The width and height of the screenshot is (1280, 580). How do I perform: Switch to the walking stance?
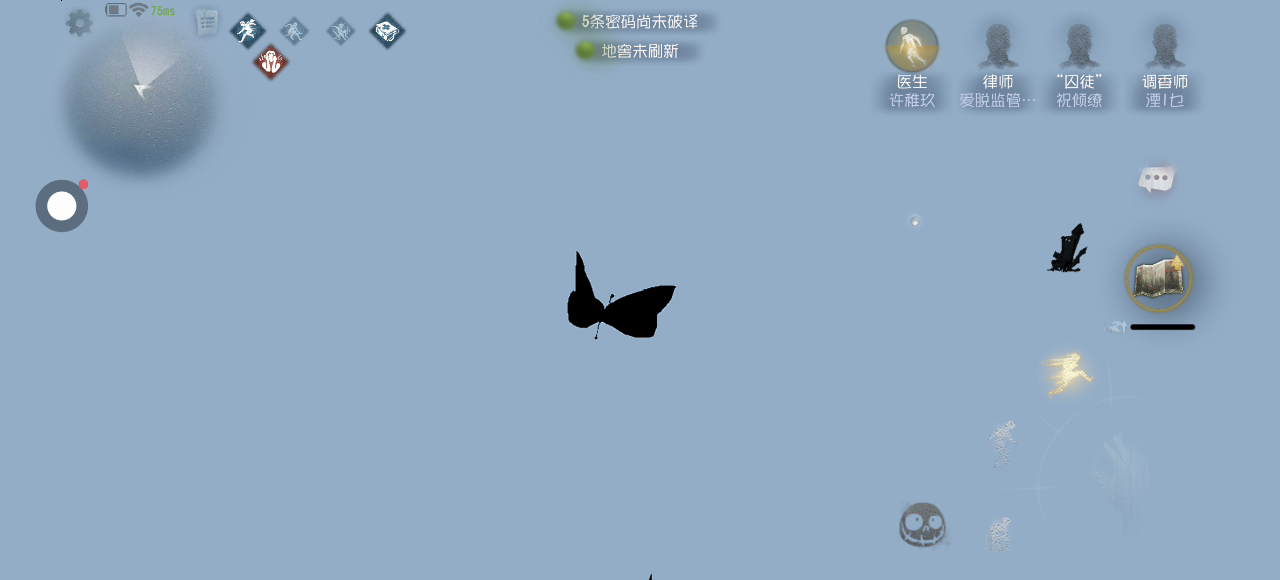(x=1002, y=443)
